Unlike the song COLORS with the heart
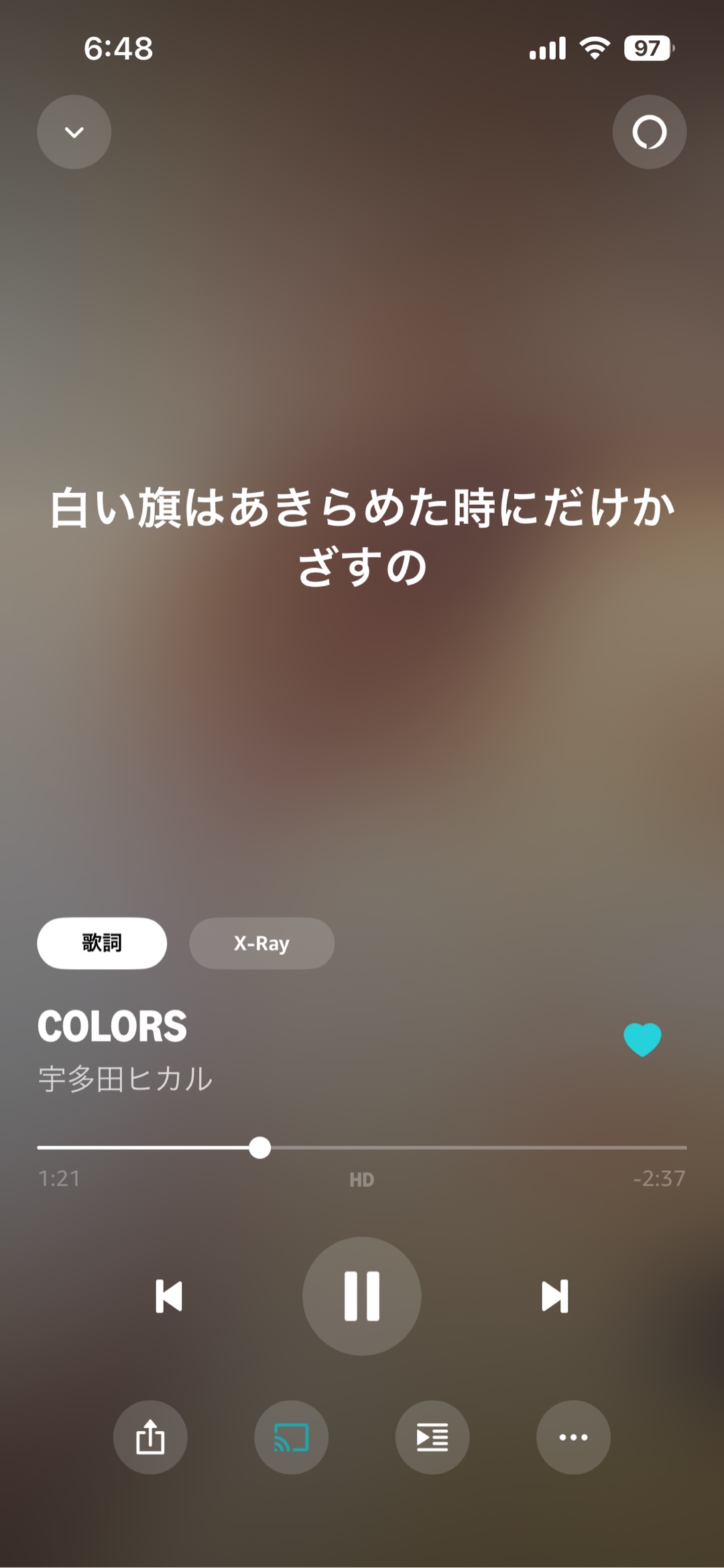Viewport: 724px width, 1568px height. click(642, 1040)
